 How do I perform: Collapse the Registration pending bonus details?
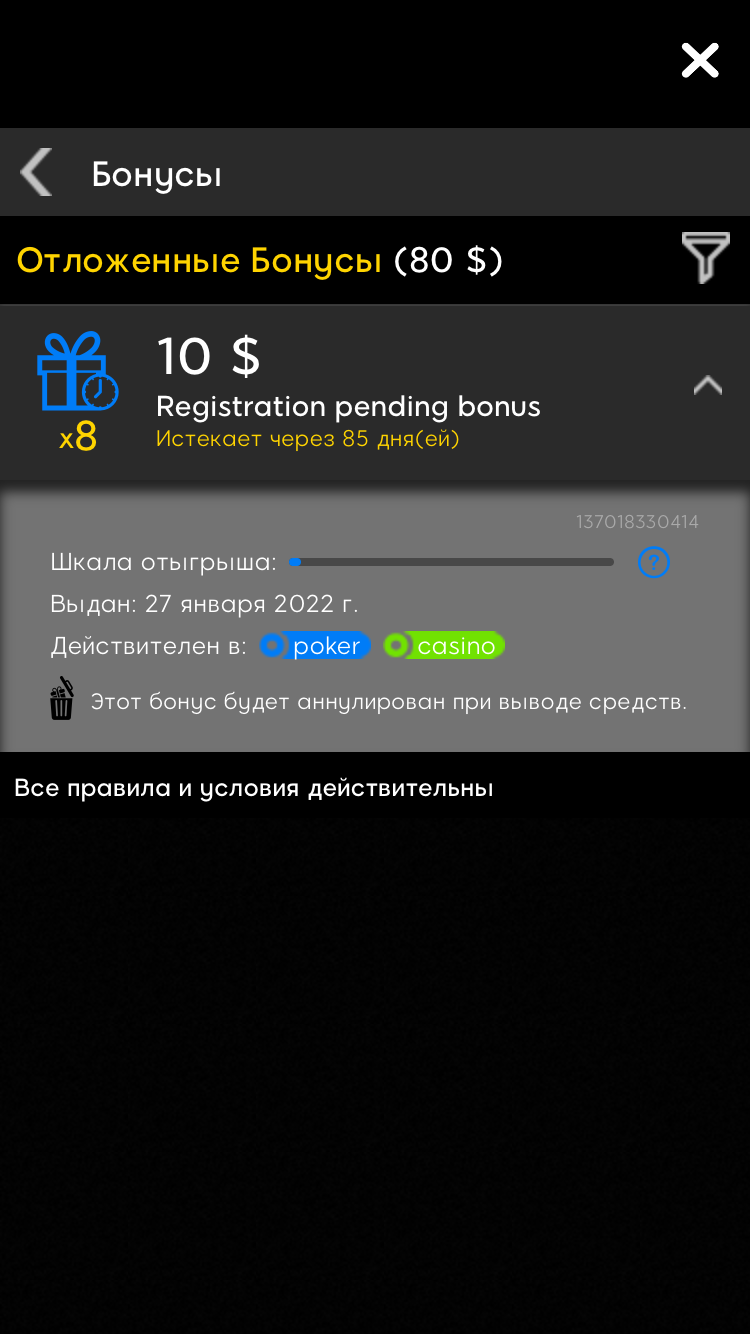708,385
